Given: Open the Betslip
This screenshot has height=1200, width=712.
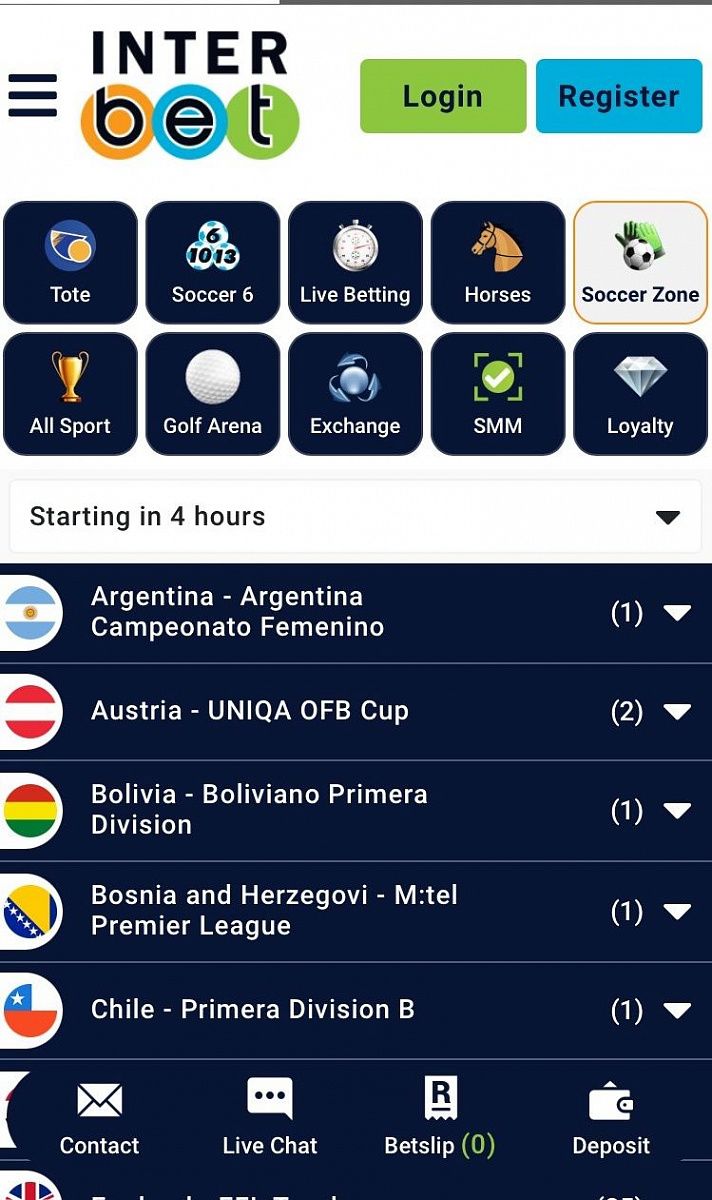Looking at the screenshot, I should coord(440,1118).
